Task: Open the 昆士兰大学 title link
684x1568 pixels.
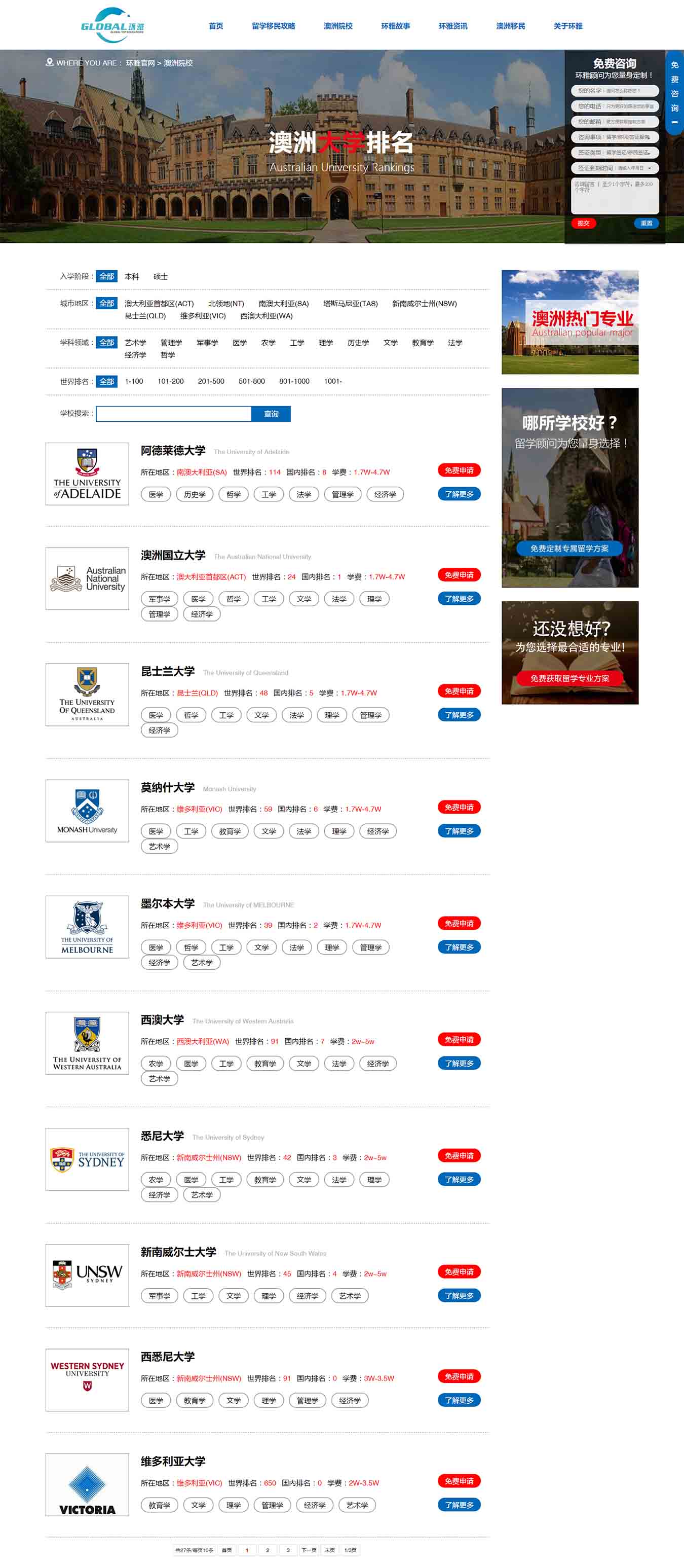Action: point(167,671)
